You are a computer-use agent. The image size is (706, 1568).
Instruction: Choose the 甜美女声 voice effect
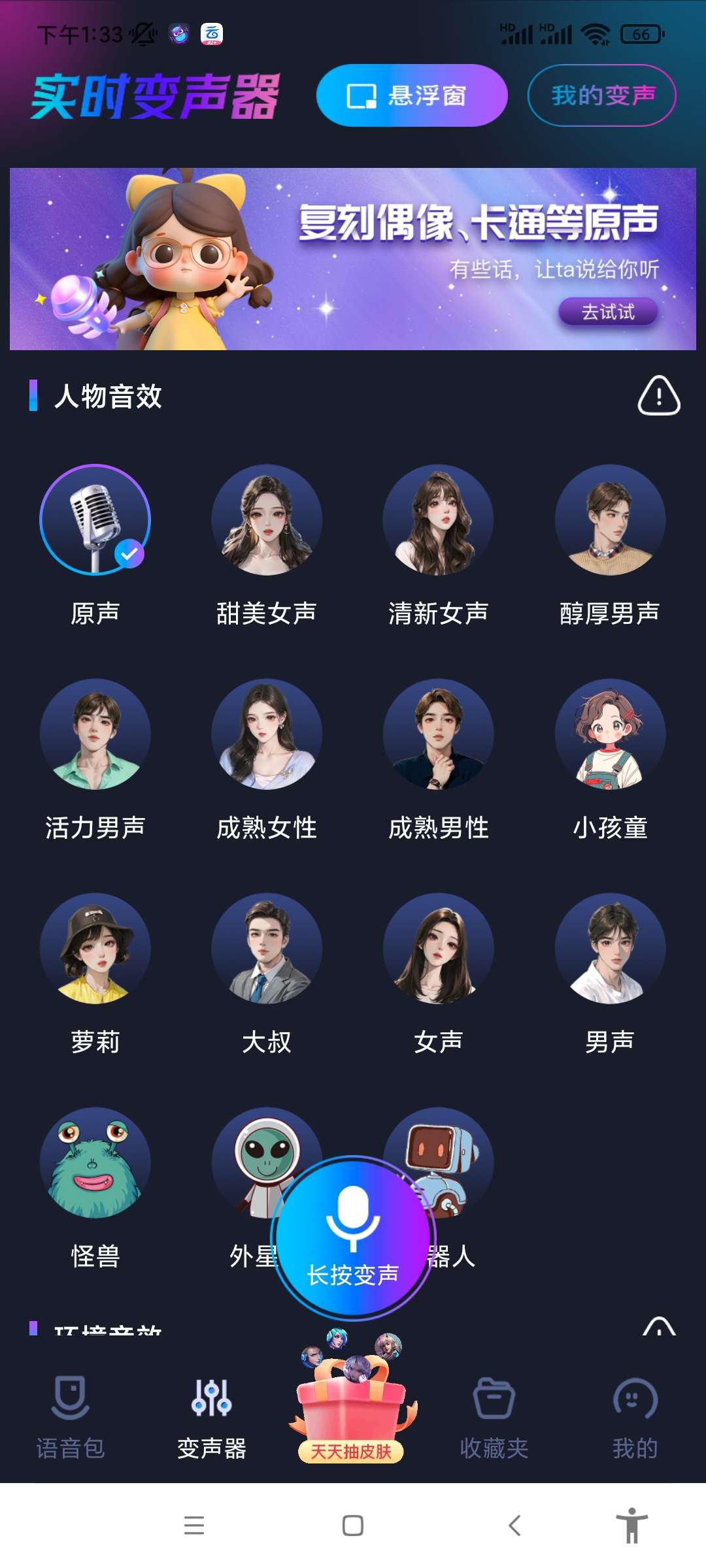point(267,520)
